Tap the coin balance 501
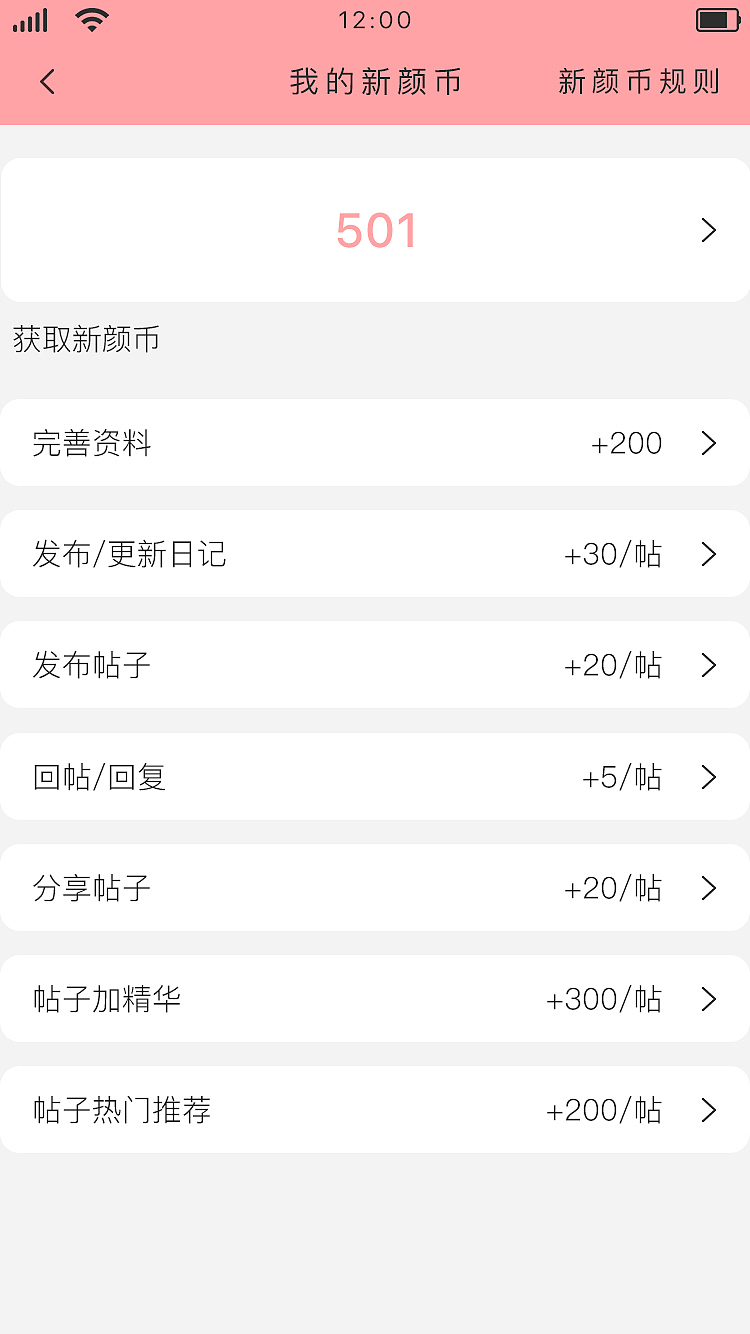The image size is (750, 1334). (x=378, y=230)
